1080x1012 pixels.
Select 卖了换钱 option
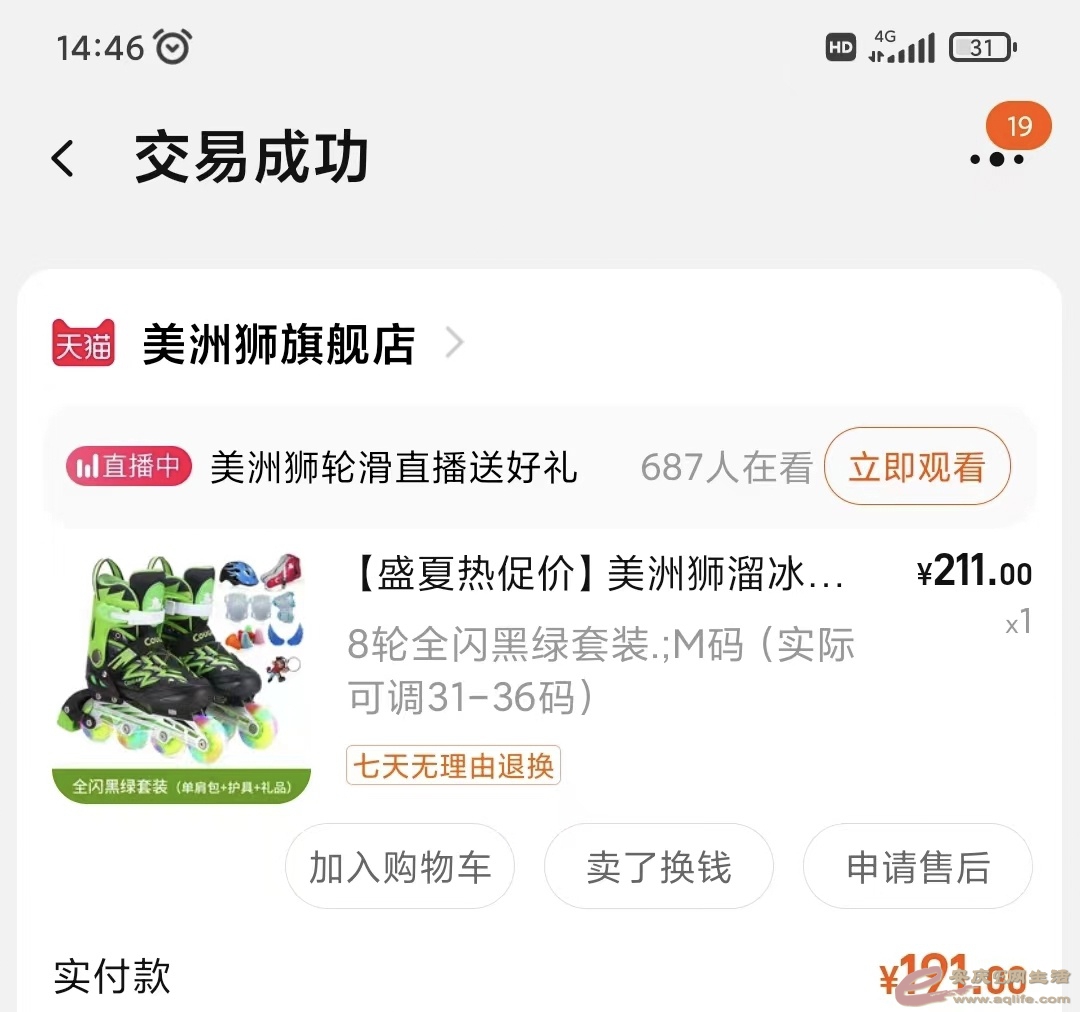click(658, 867)
